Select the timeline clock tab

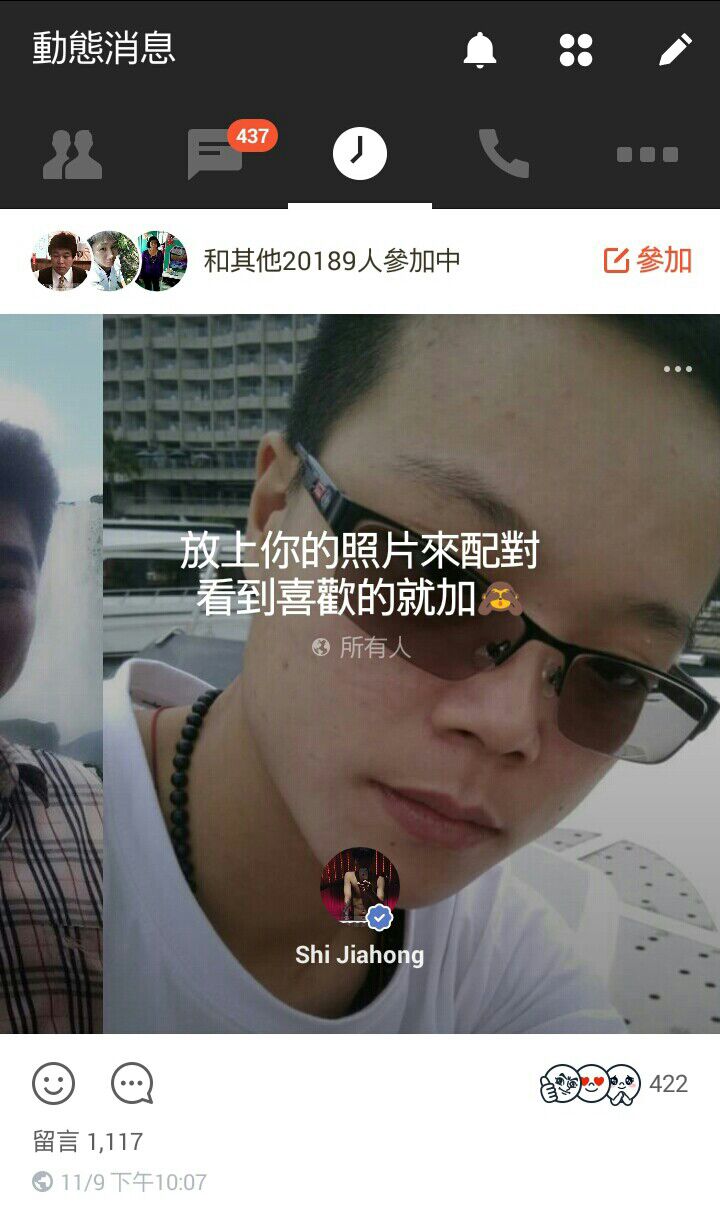(x=360, y=154)
